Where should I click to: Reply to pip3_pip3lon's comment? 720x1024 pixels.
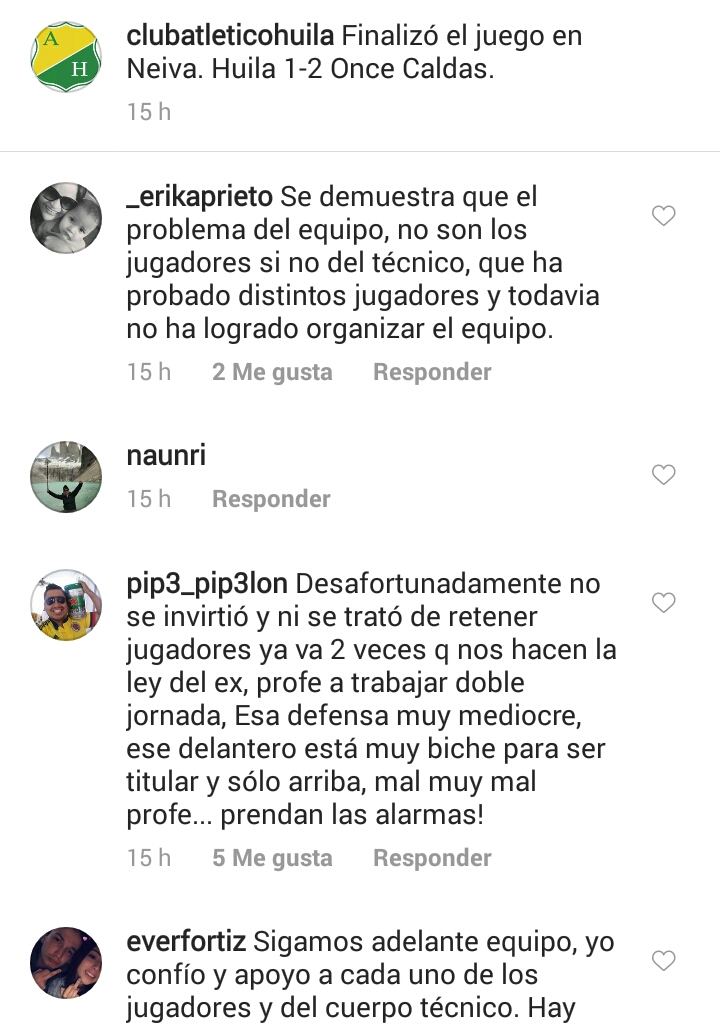point(432,858)
